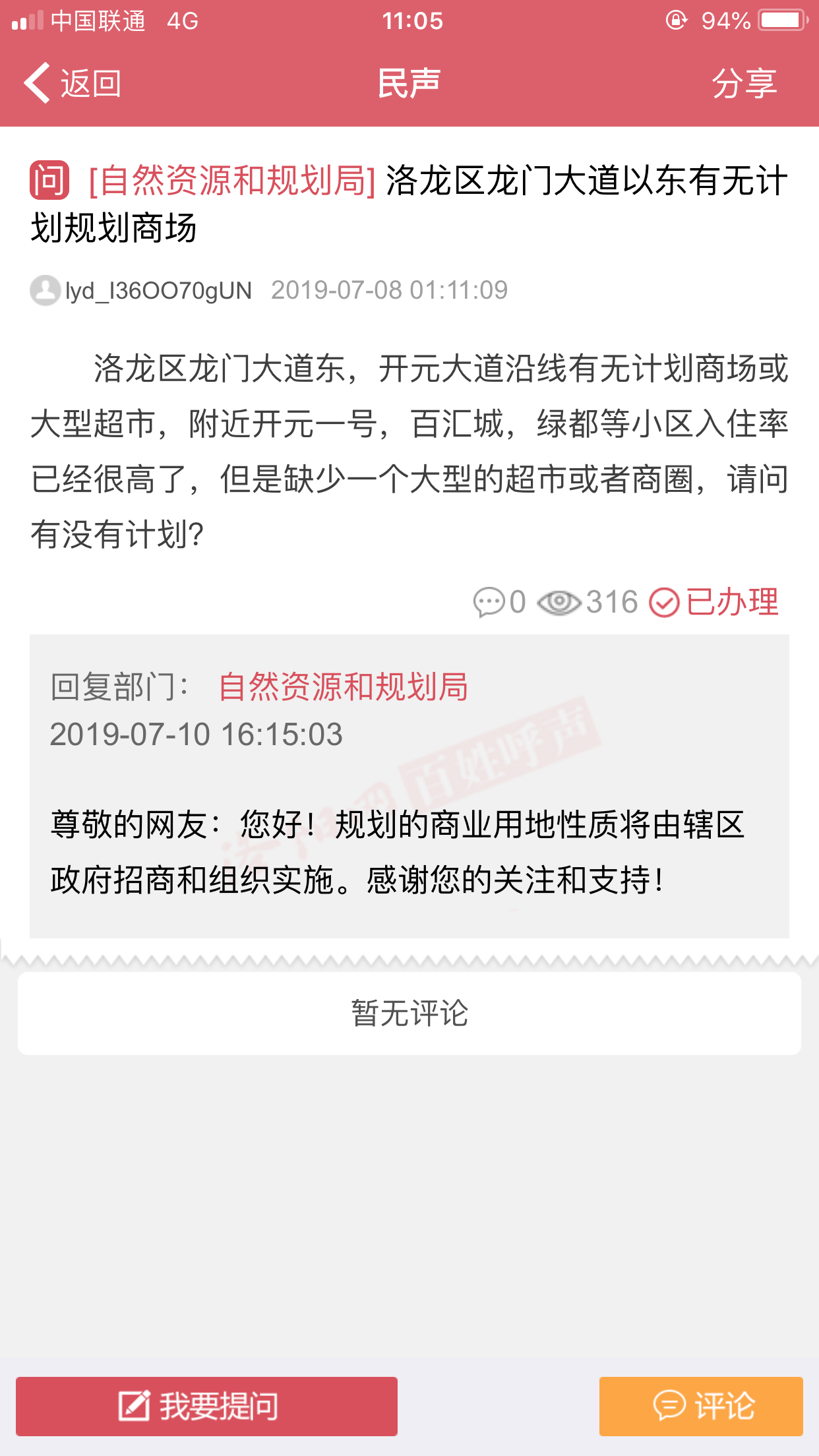This screenshot has height=1456, width=819.
Task: Open the 评论 comment button
Action: click(701, 1406)
